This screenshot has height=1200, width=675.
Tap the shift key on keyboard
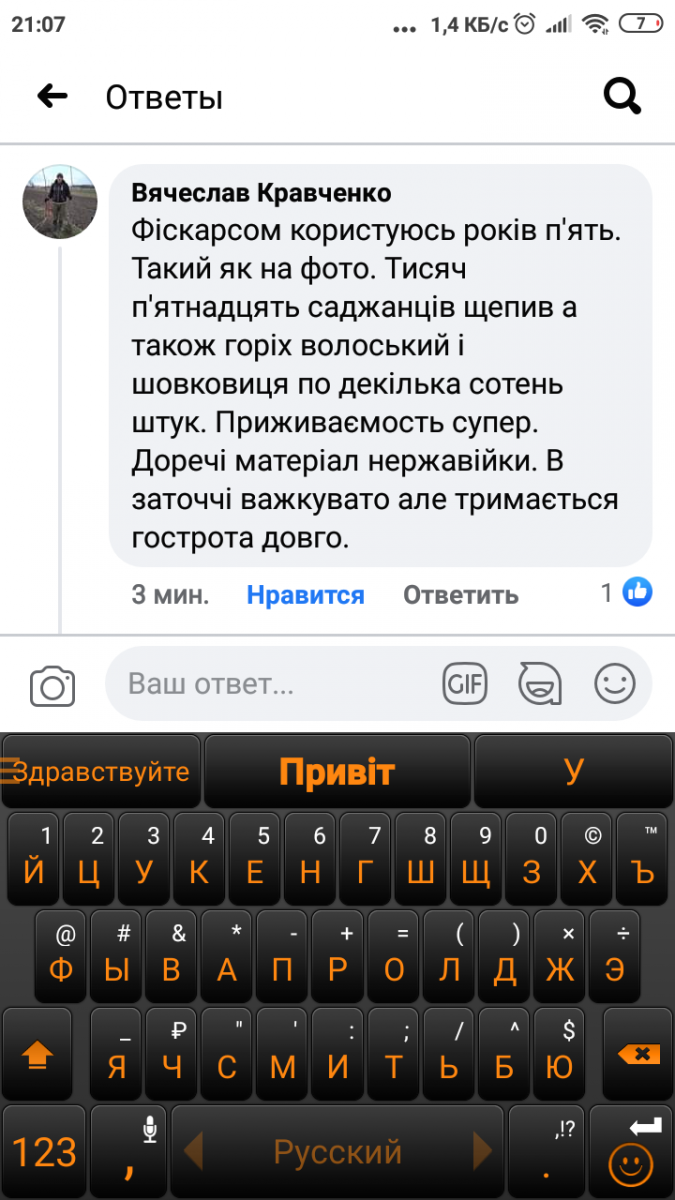pos(37,1054)
